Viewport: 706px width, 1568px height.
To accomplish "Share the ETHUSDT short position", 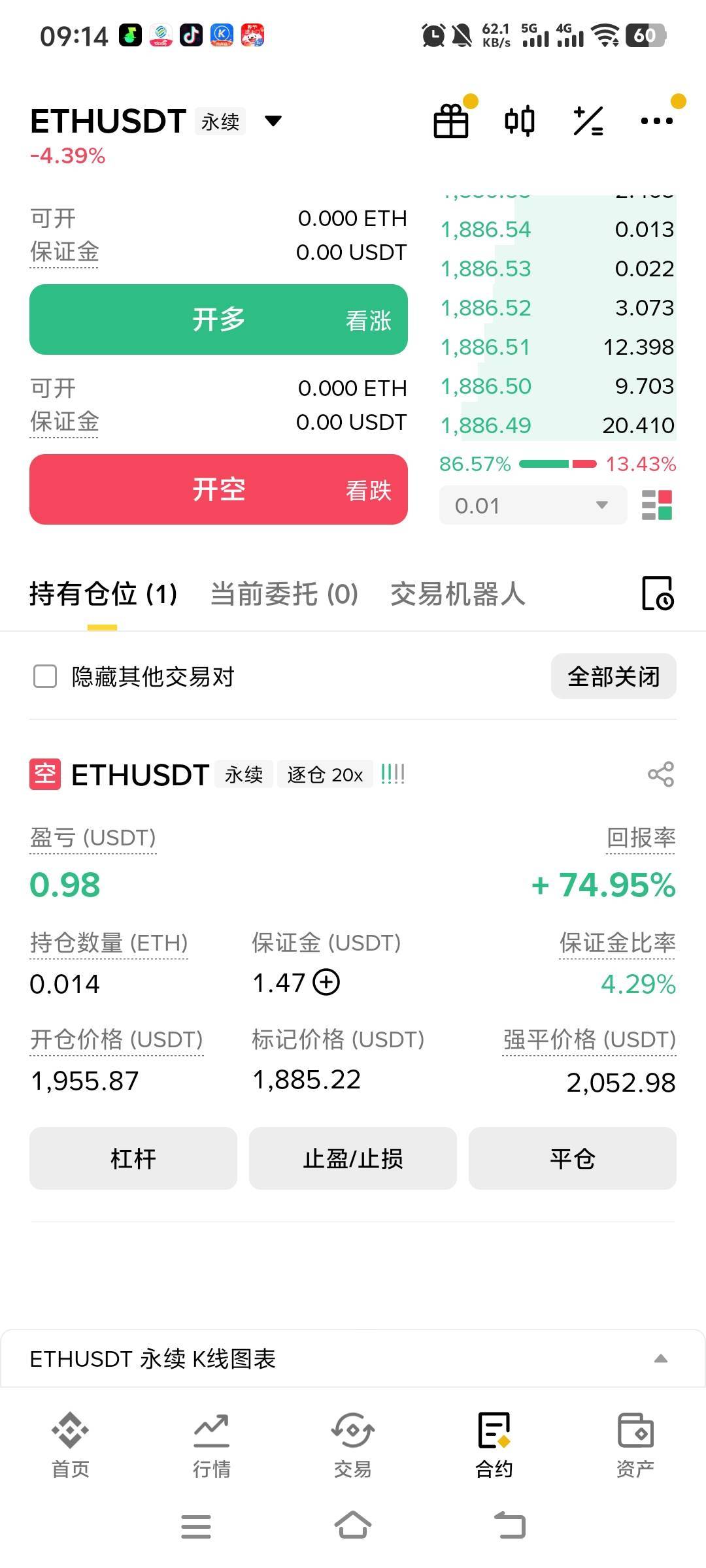I will [660, 774].
